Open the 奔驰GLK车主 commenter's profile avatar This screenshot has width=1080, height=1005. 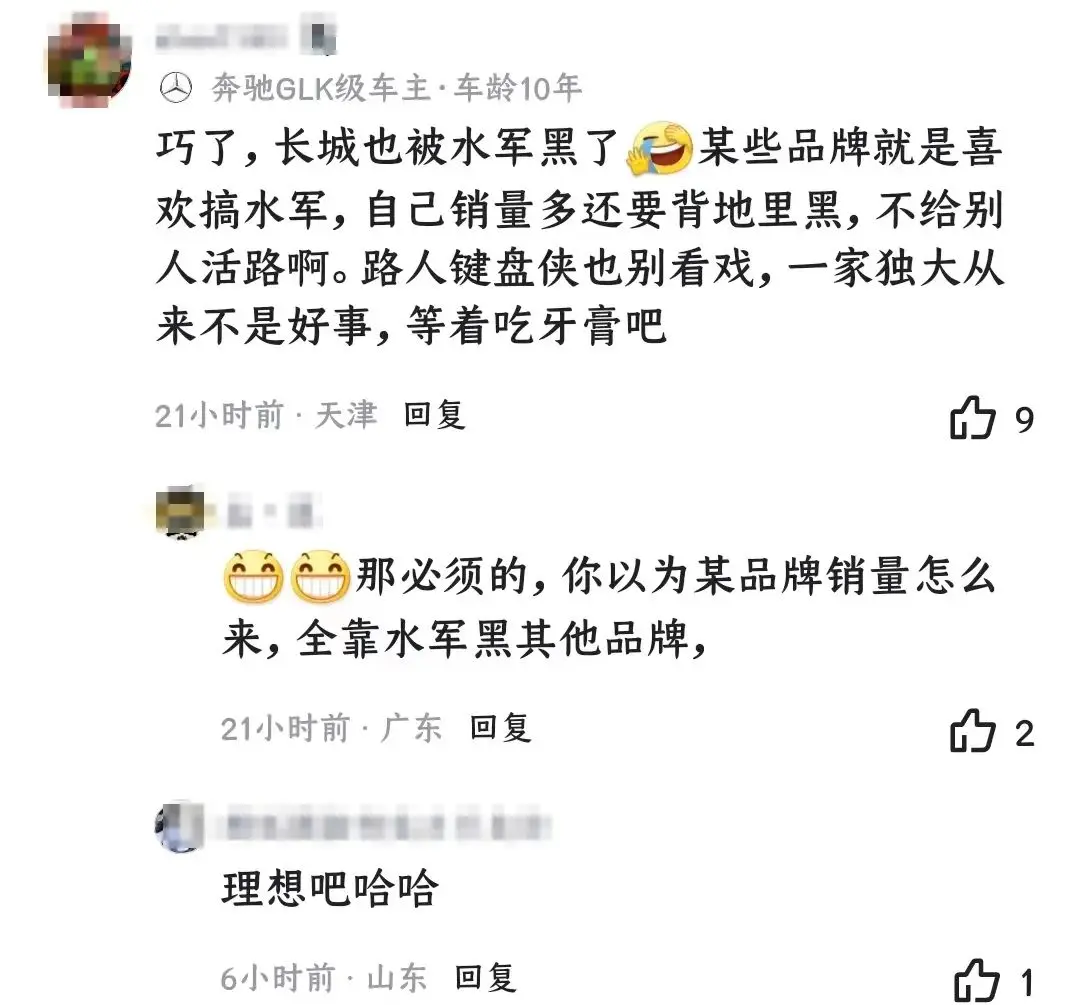pyautogui.click(x=90, y=60)
